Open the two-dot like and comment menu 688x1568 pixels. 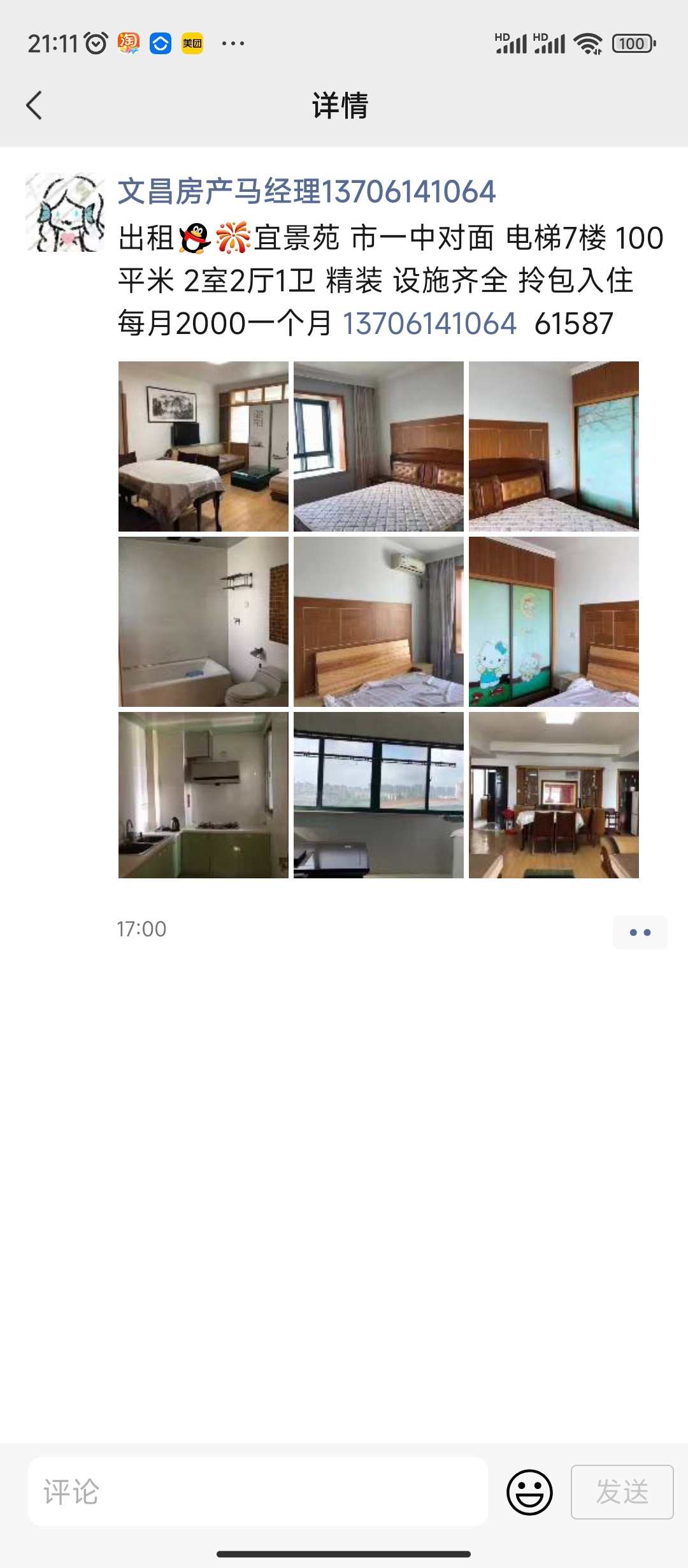tap(640, 933)
